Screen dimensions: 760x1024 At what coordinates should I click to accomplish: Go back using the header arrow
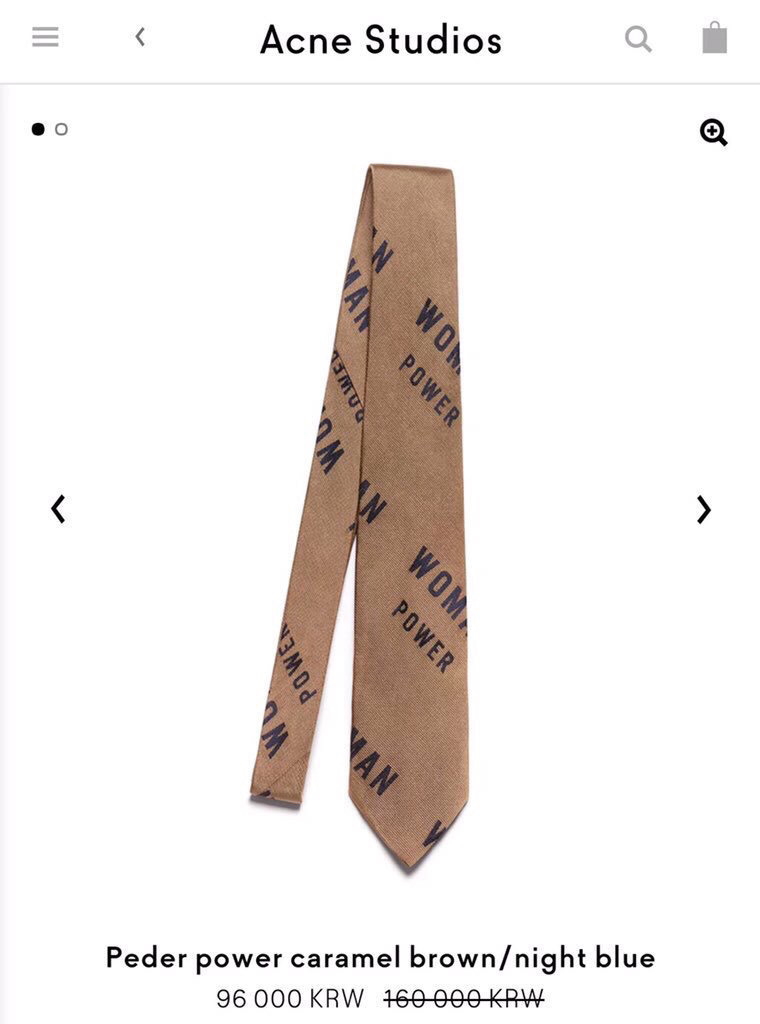140,37
